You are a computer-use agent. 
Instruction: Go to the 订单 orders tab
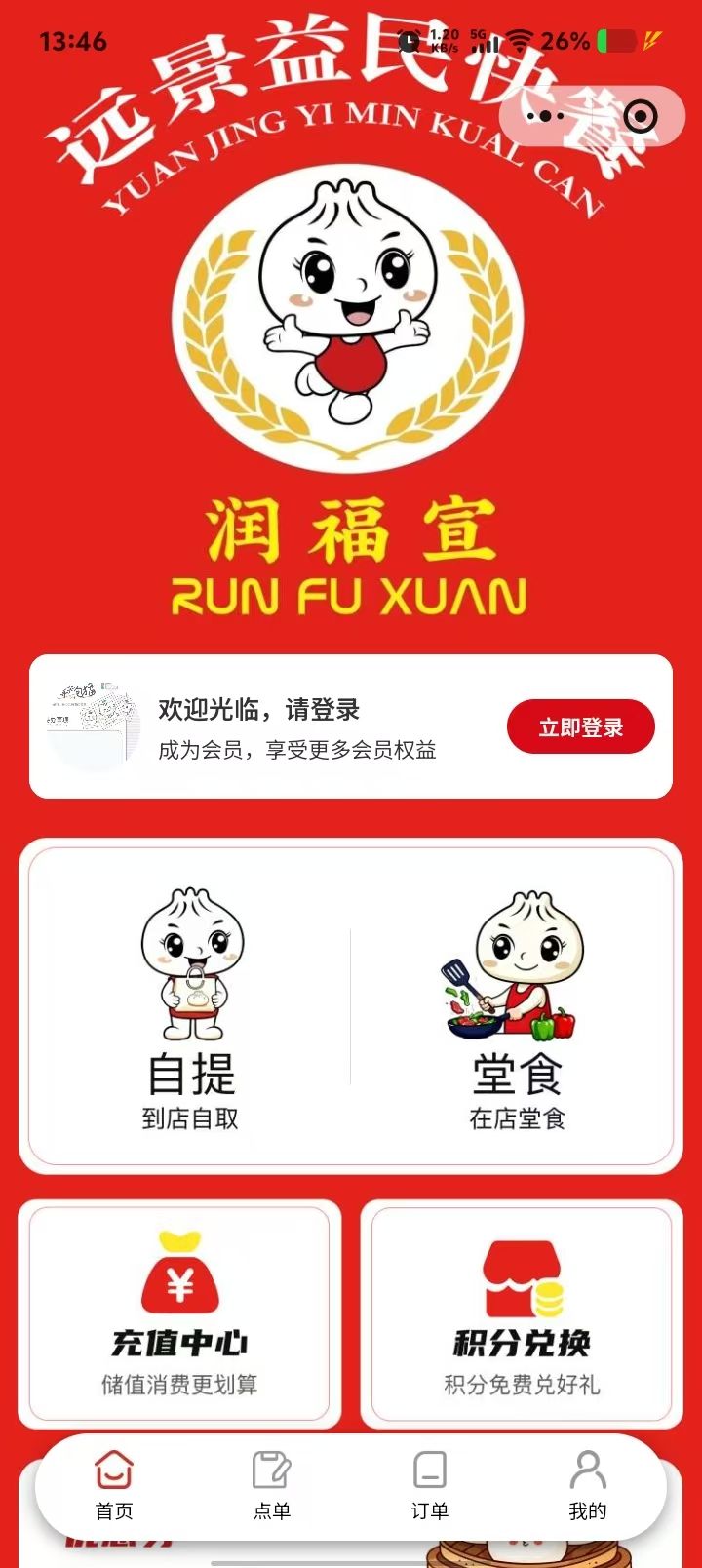point(430,1485)
